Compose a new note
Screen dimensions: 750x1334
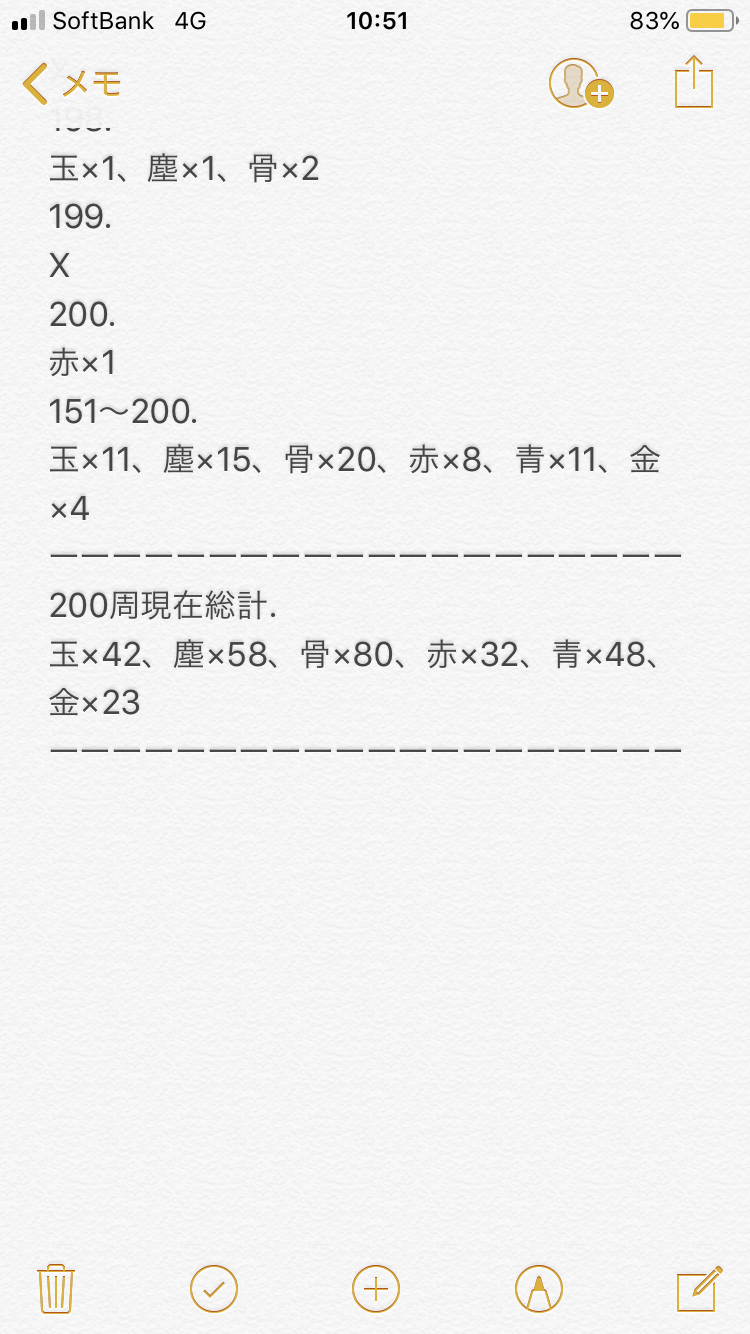pyautogui.click(x=699, y=1288)
